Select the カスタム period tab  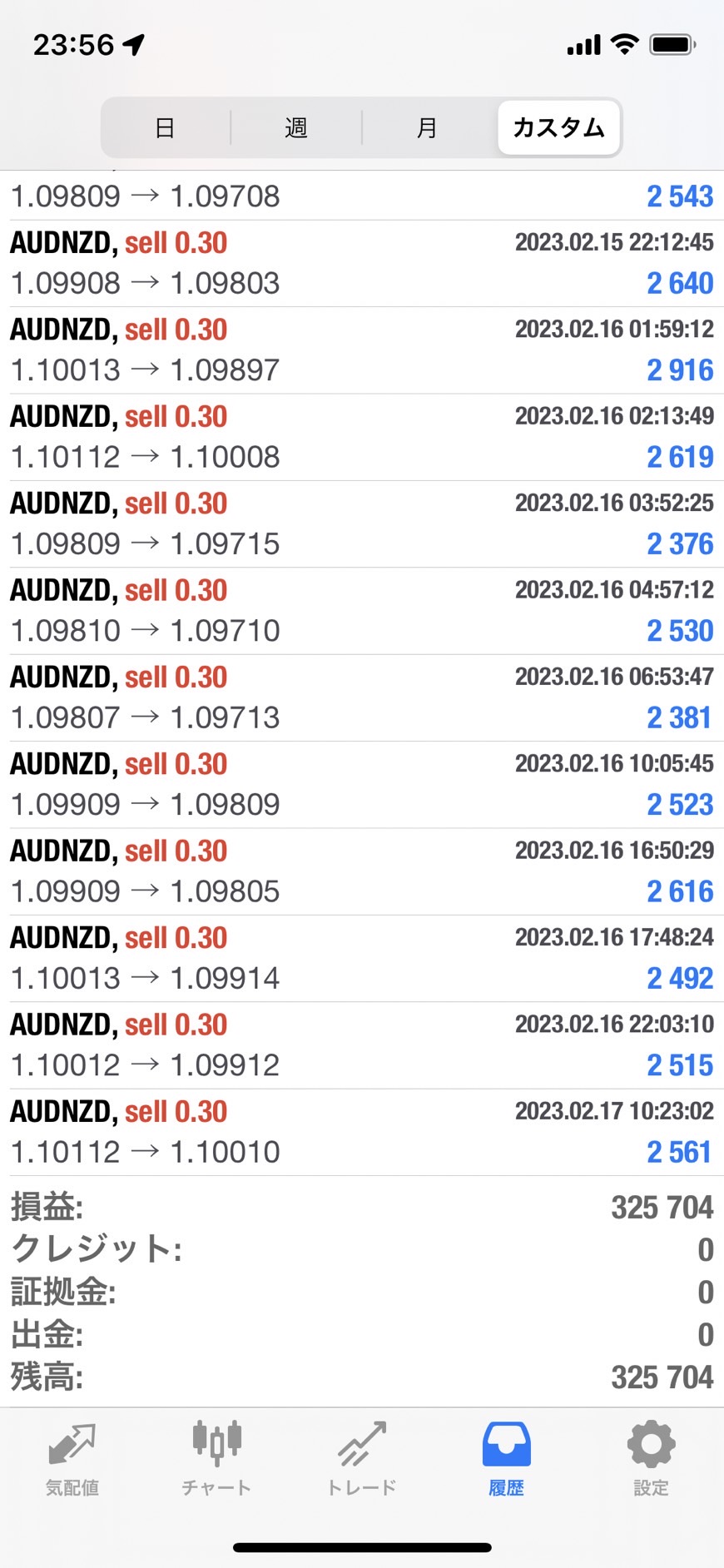tap(558, 128)
